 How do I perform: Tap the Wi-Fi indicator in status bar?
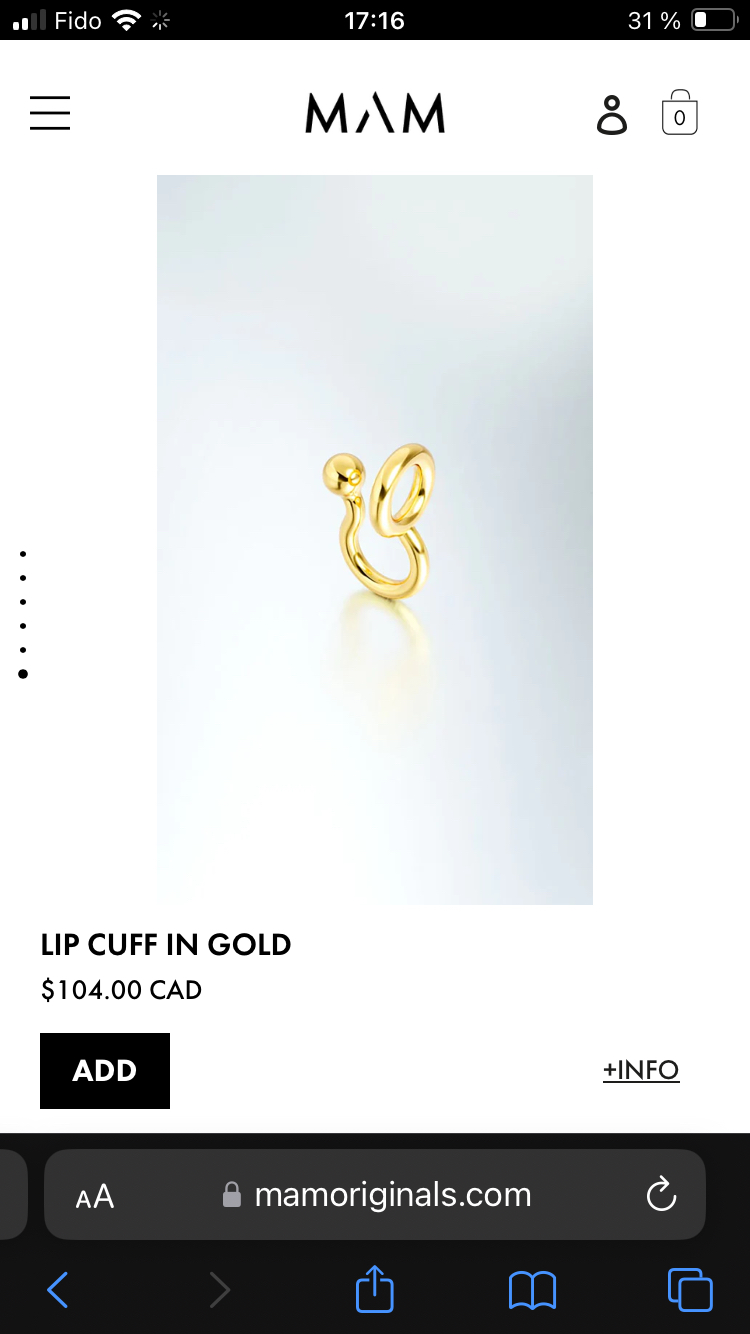coord(125,19)
